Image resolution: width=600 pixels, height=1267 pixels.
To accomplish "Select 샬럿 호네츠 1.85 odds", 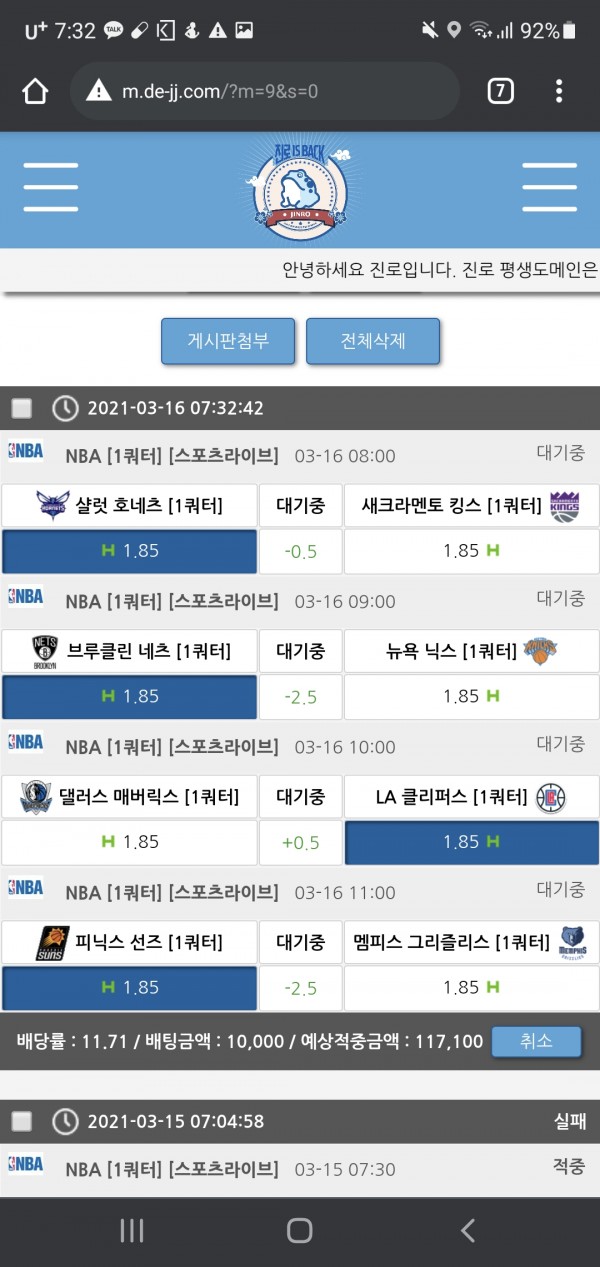I will pos(129,551).
